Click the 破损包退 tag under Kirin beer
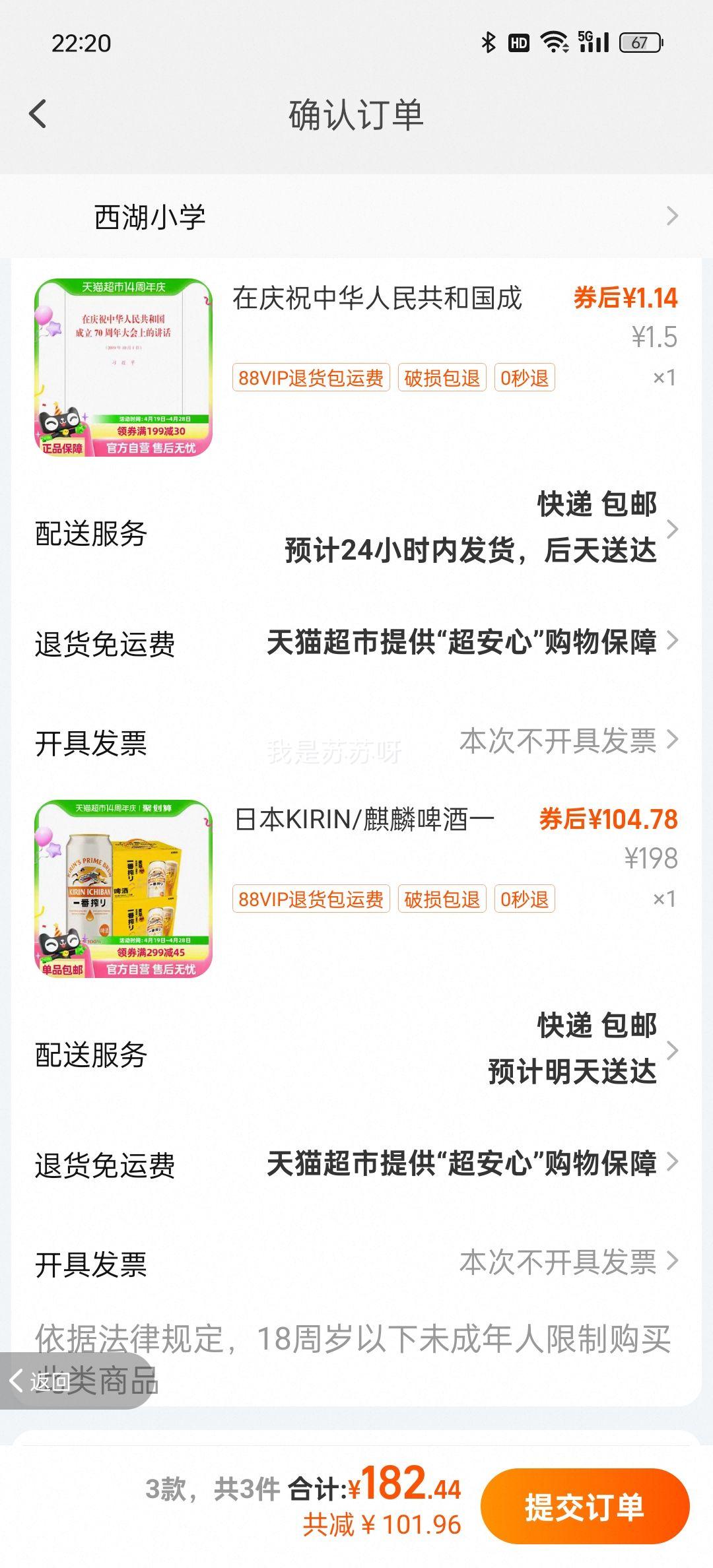The width and height of the screenshot is (713, 1568). point(441,899)
